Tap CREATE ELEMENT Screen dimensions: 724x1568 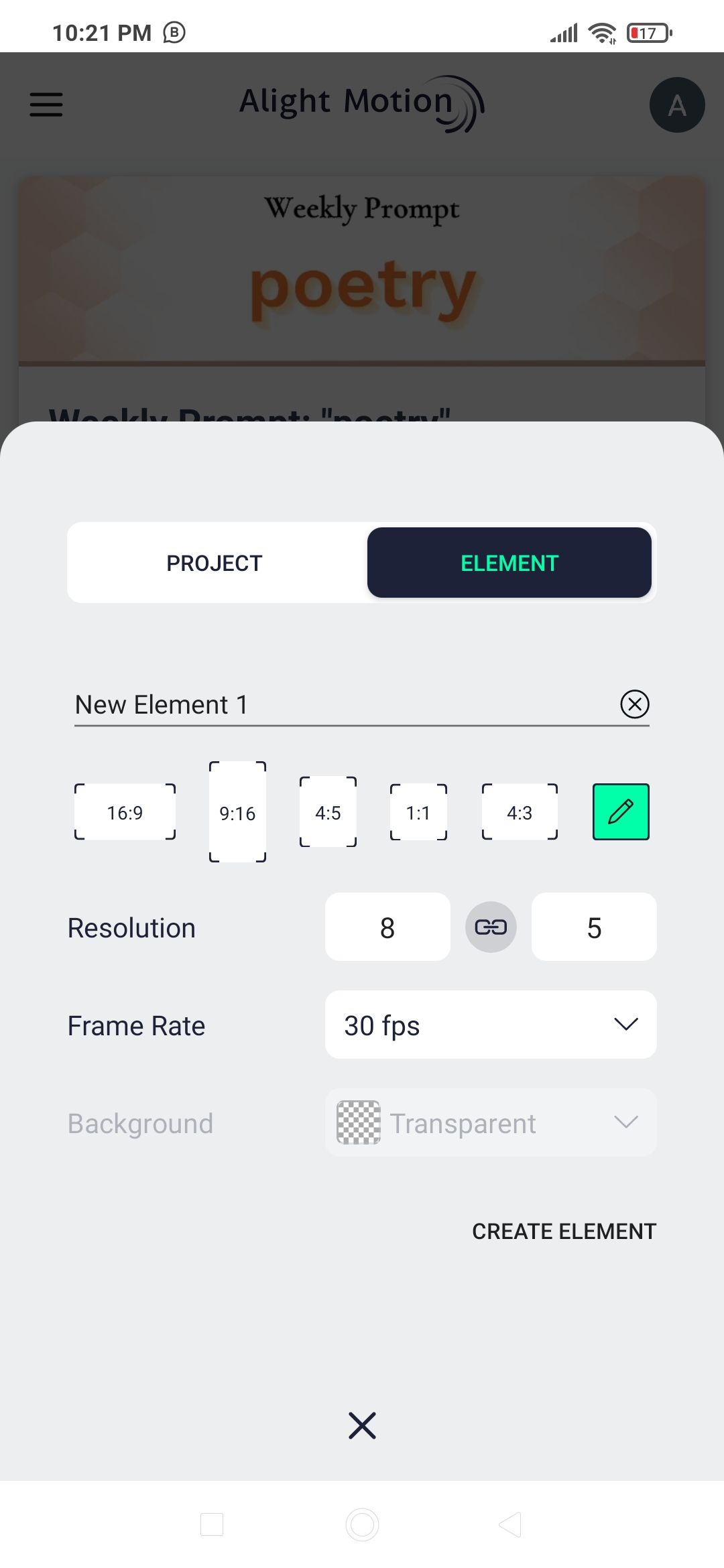click(x=564, y=1231)
